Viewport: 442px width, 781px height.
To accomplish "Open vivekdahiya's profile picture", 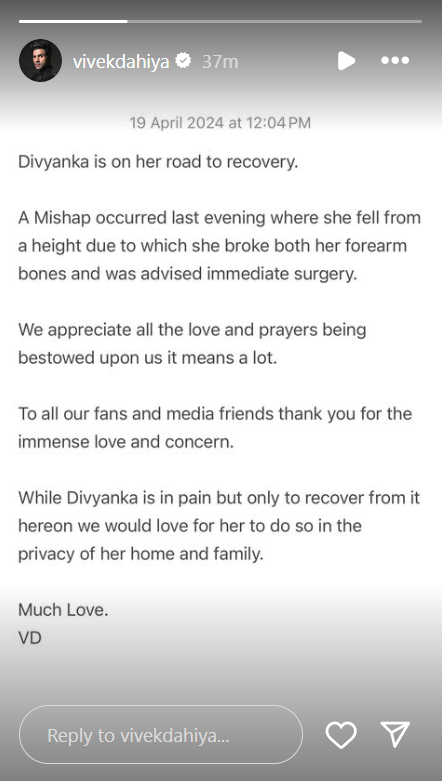I will (40, 60).
